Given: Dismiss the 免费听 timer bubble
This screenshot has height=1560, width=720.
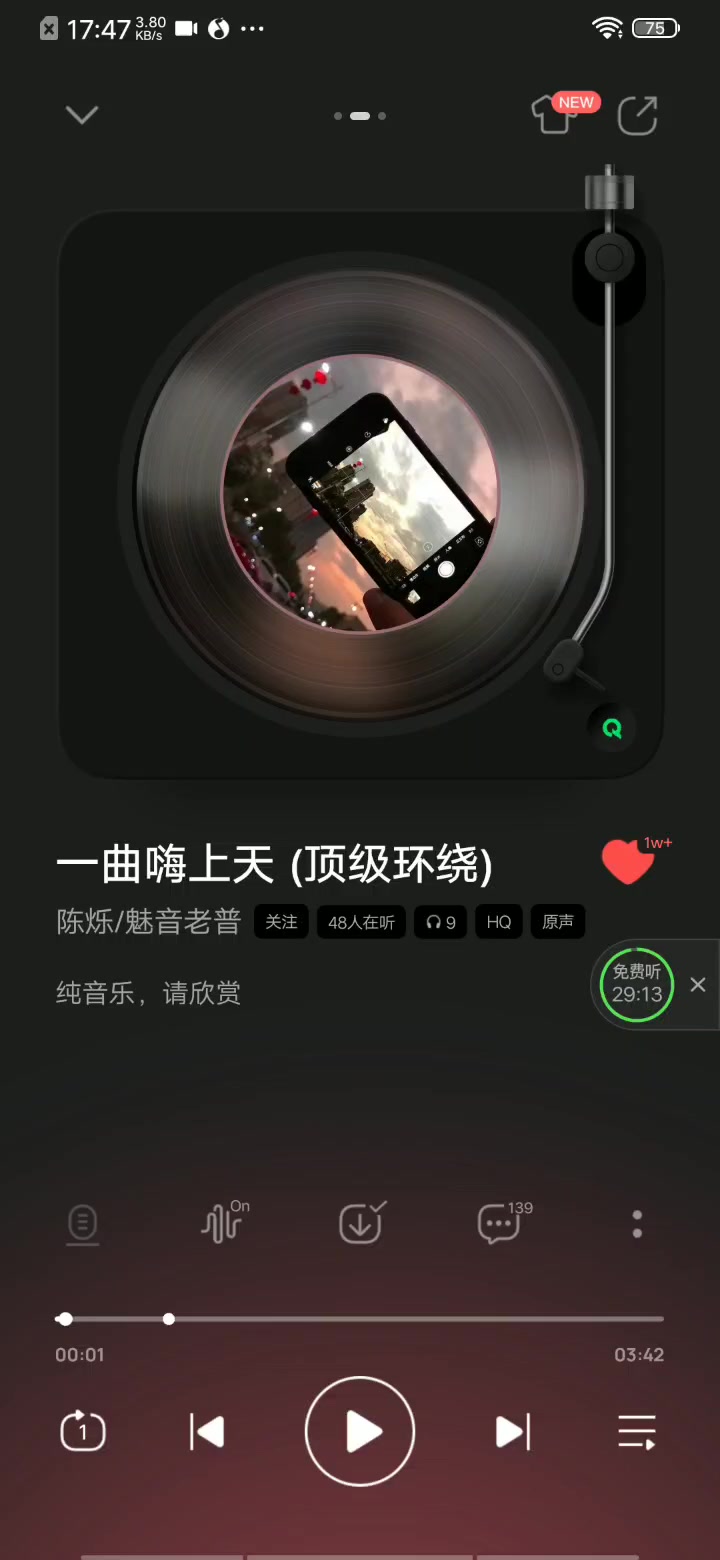Looking at the screenshot, I should coord(698,985).
